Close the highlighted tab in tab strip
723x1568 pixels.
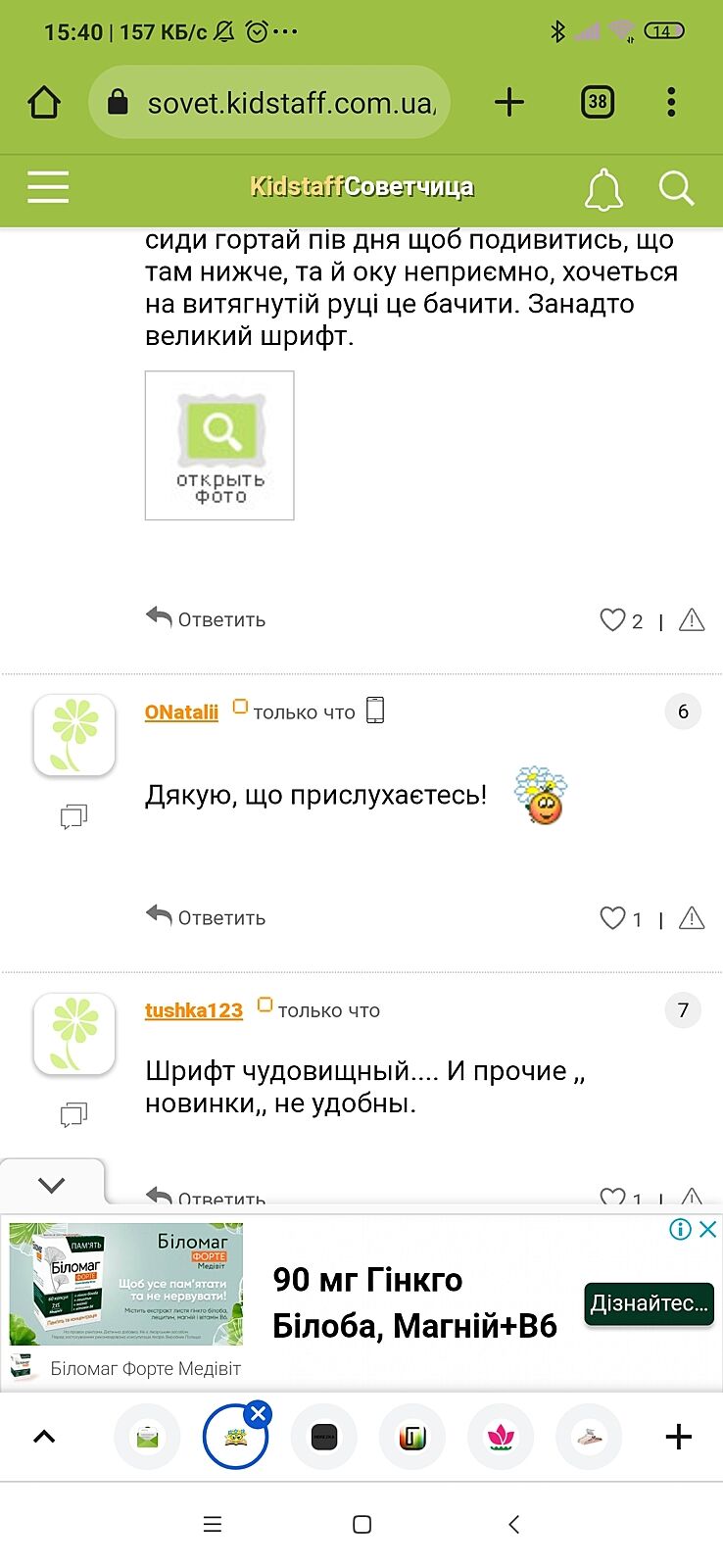pyautogui.click(x=259, y=1413)
